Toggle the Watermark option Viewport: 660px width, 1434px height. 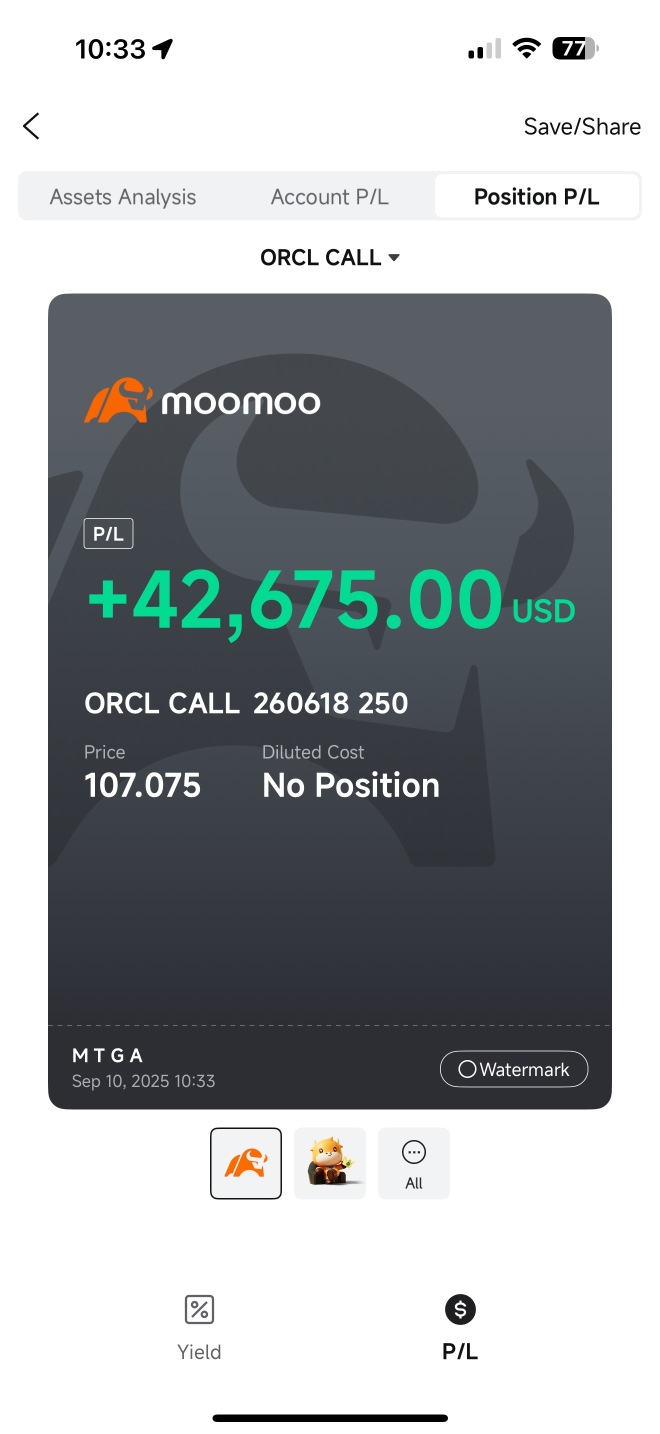pyautogui.click(x=514, y=1069)
